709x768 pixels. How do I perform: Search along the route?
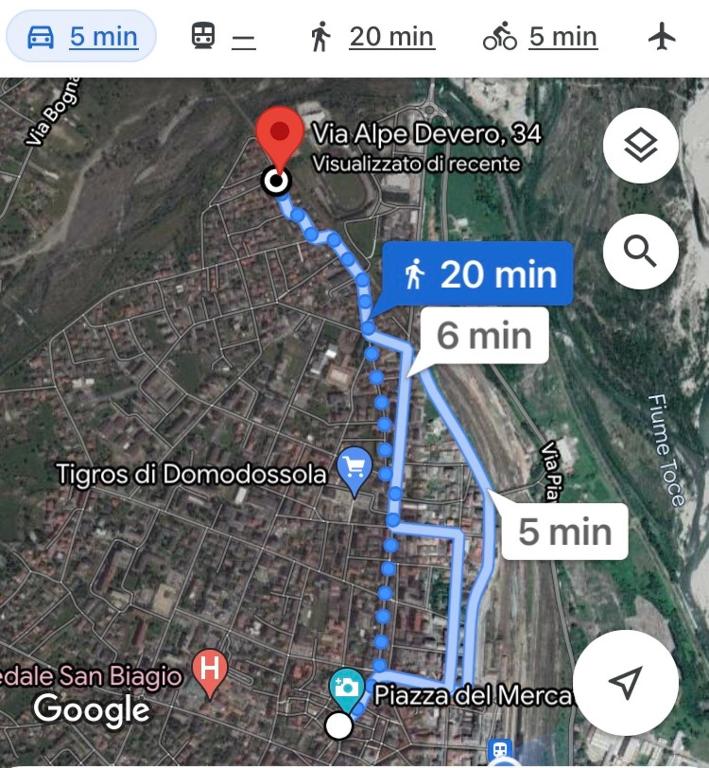pyautogui.click(x=641, y=250)
